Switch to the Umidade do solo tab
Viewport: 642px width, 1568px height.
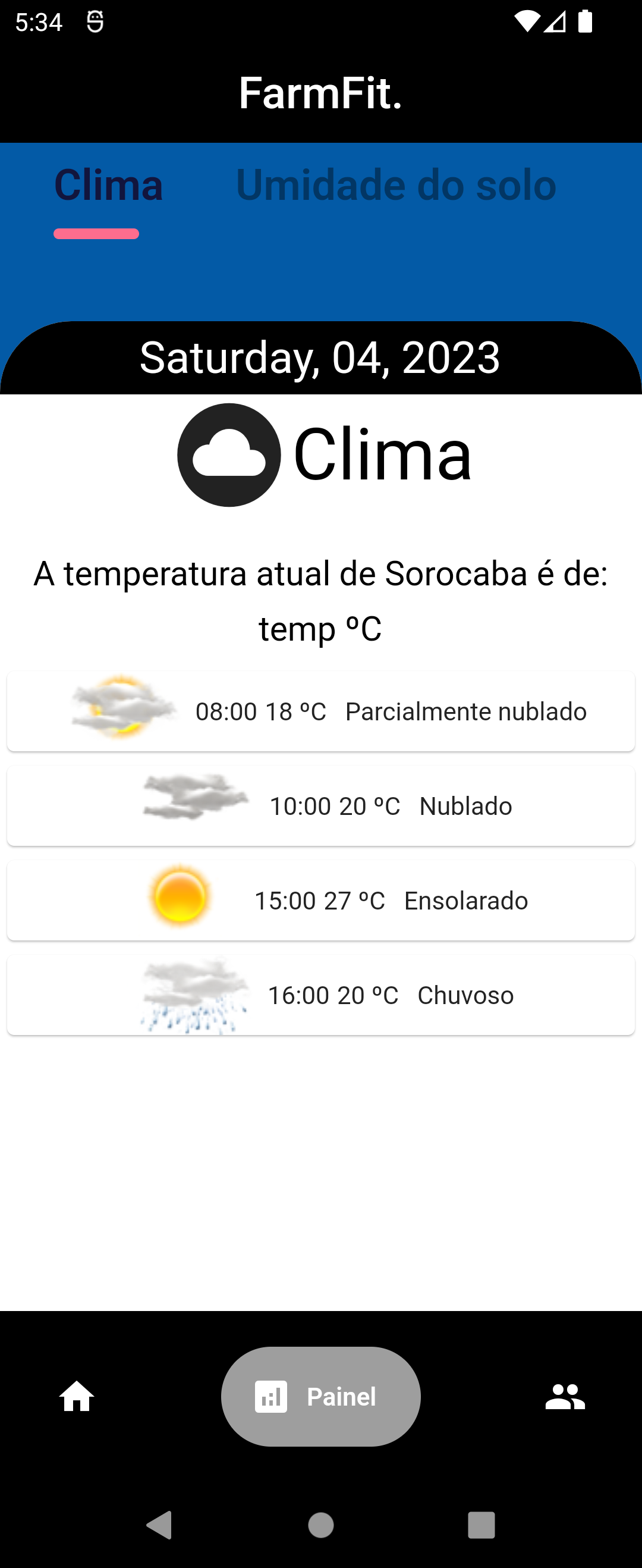pos(395,185)
